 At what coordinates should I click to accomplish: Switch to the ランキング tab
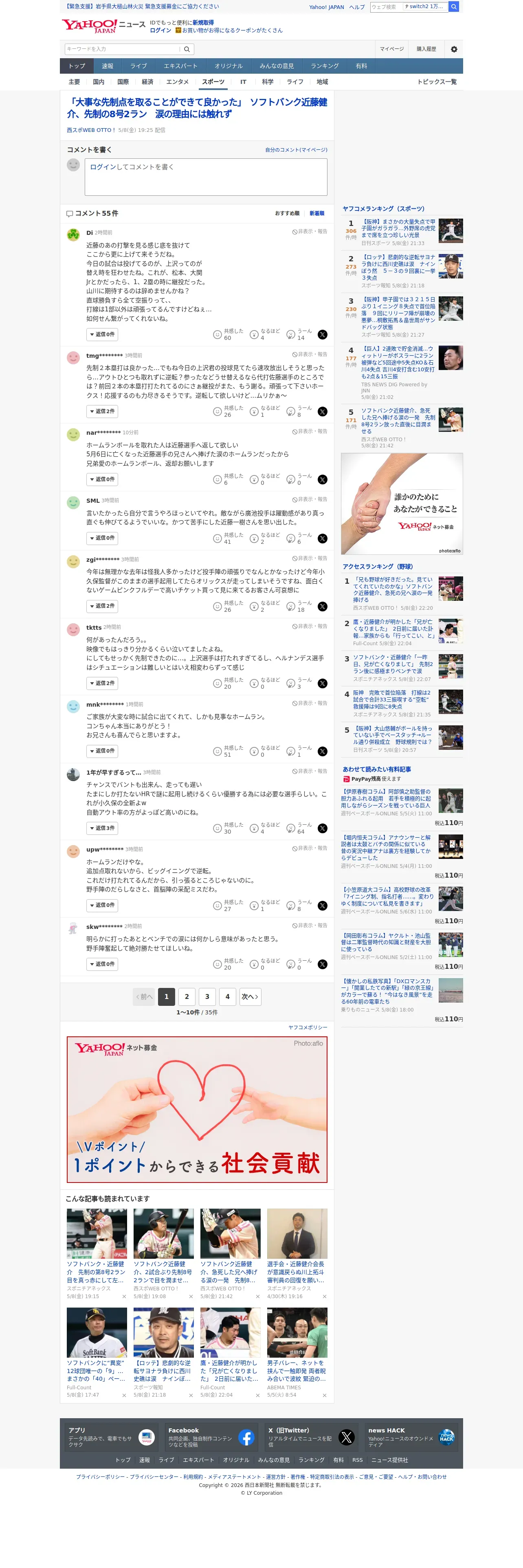point(325,66)
